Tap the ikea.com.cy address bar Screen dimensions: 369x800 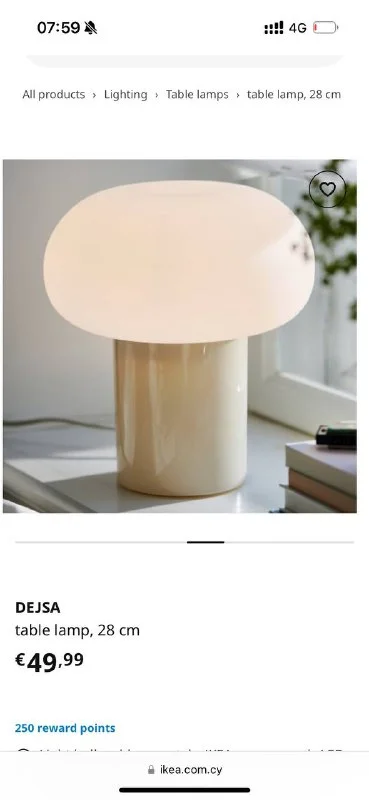(185, 770)
